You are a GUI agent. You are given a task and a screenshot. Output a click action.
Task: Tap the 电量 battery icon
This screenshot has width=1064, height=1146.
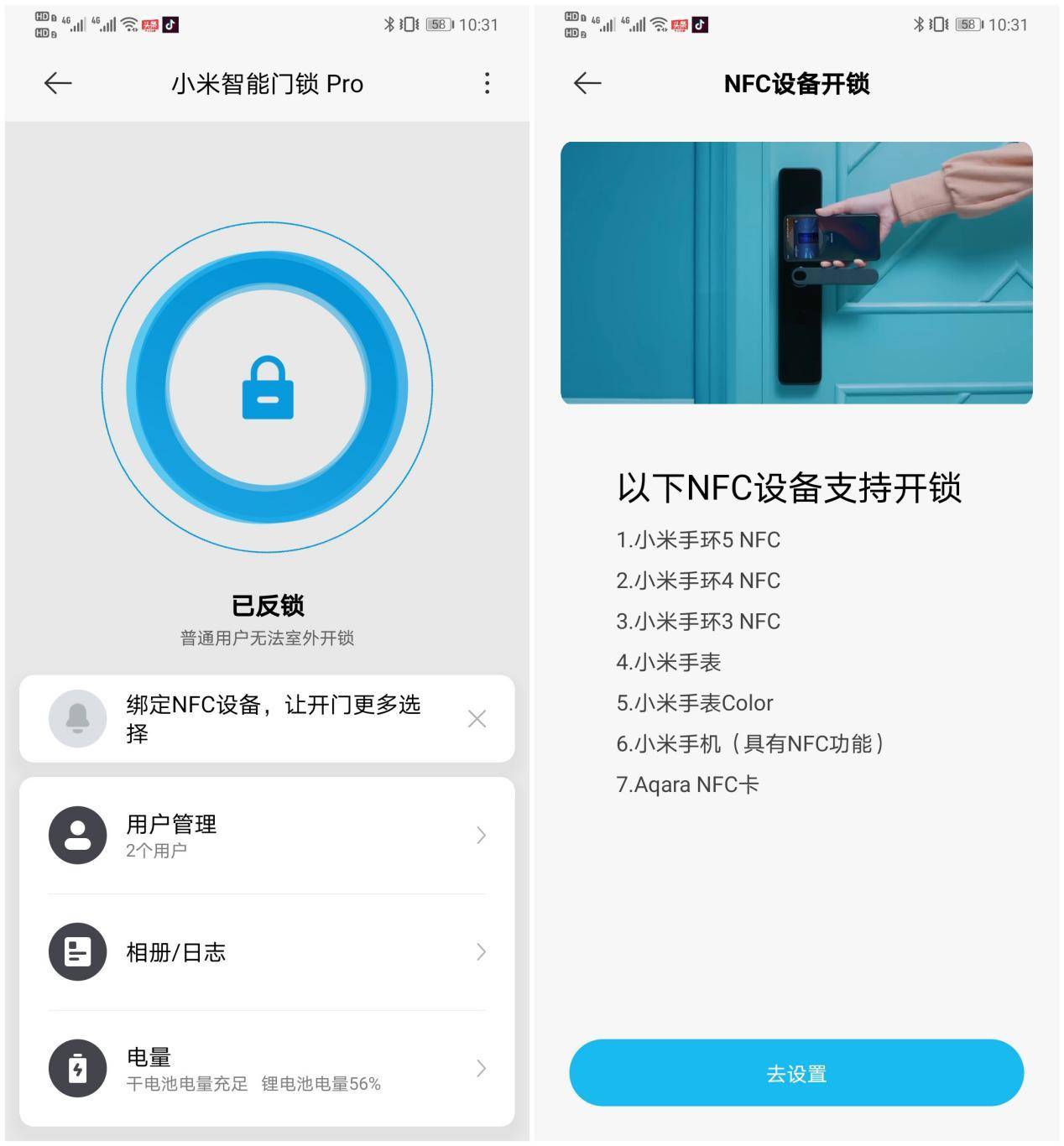[77, 1069]
